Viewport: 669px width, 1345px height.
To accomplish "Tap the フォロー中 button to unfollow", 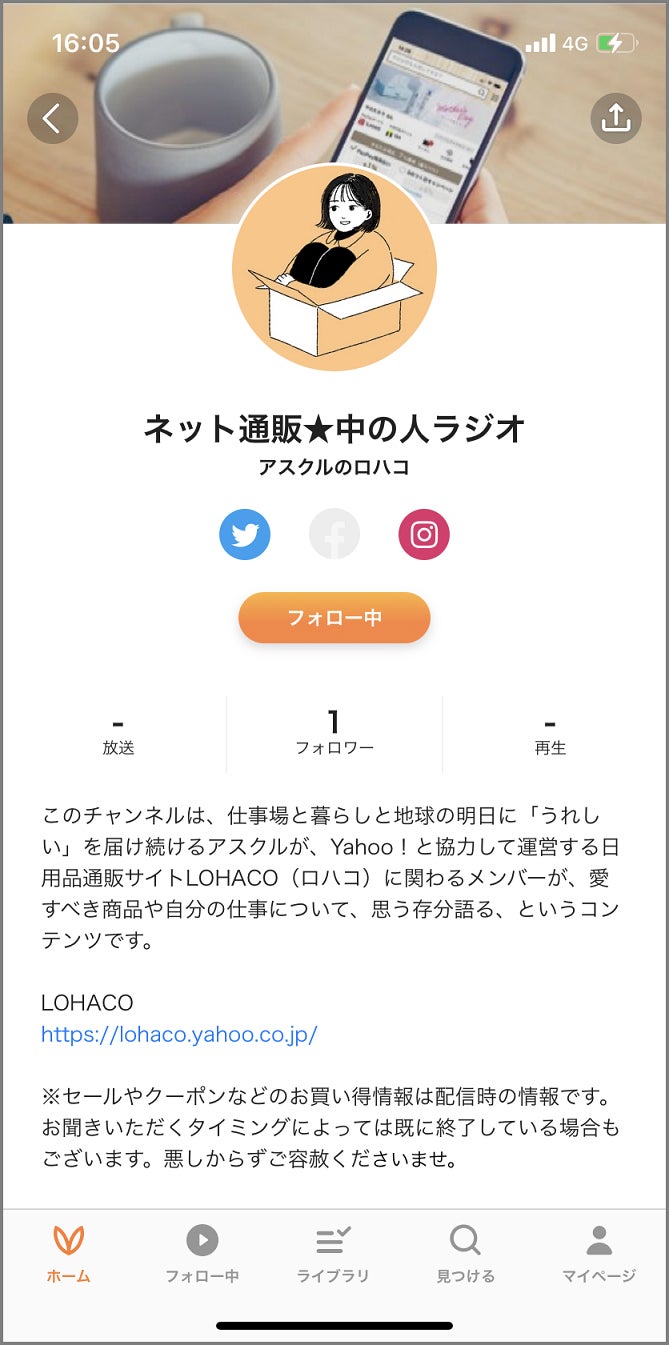I will click(334, 618).
